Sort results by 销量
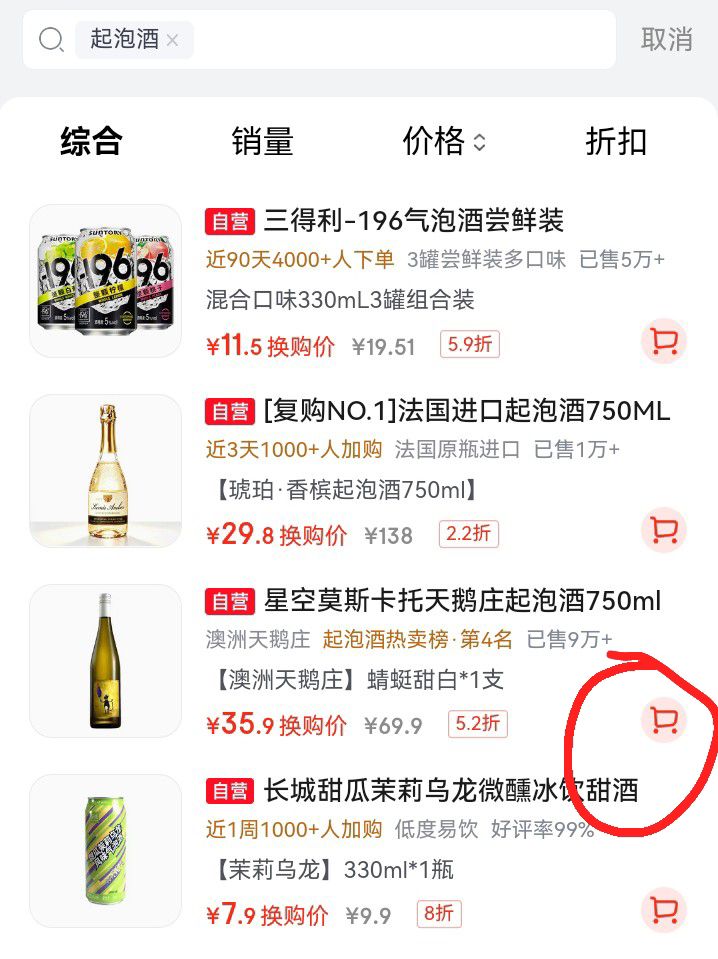This screenshot has width=718, height=959. tap(262, 141)
